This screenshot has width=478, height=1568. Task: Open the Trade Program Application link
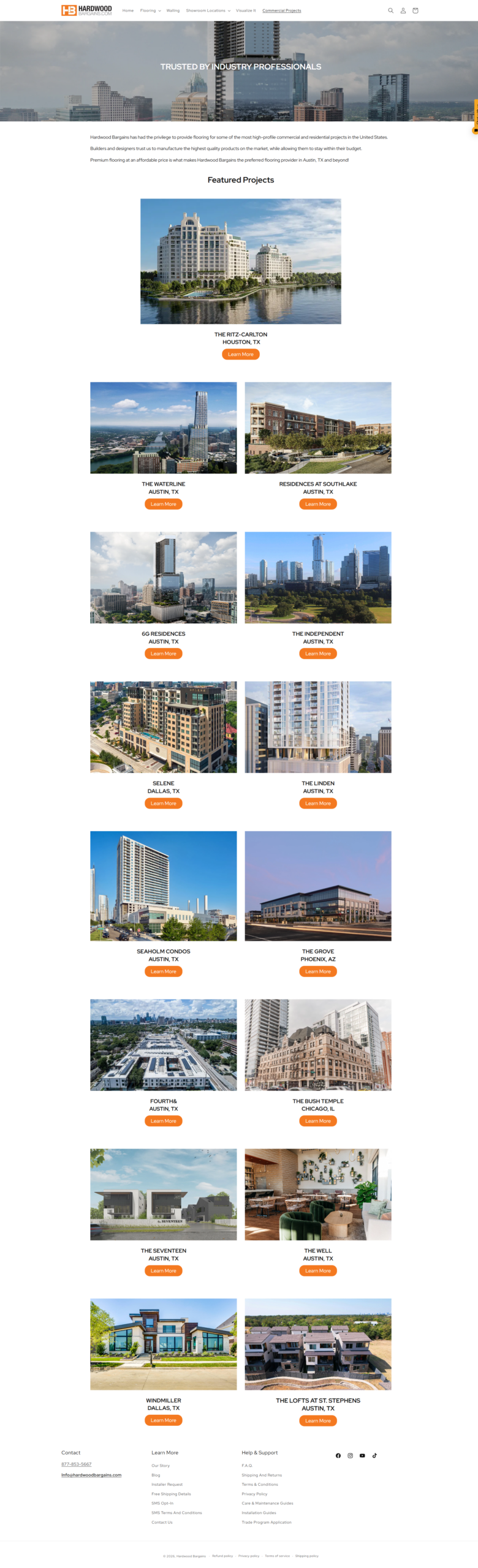(266, 1522)
